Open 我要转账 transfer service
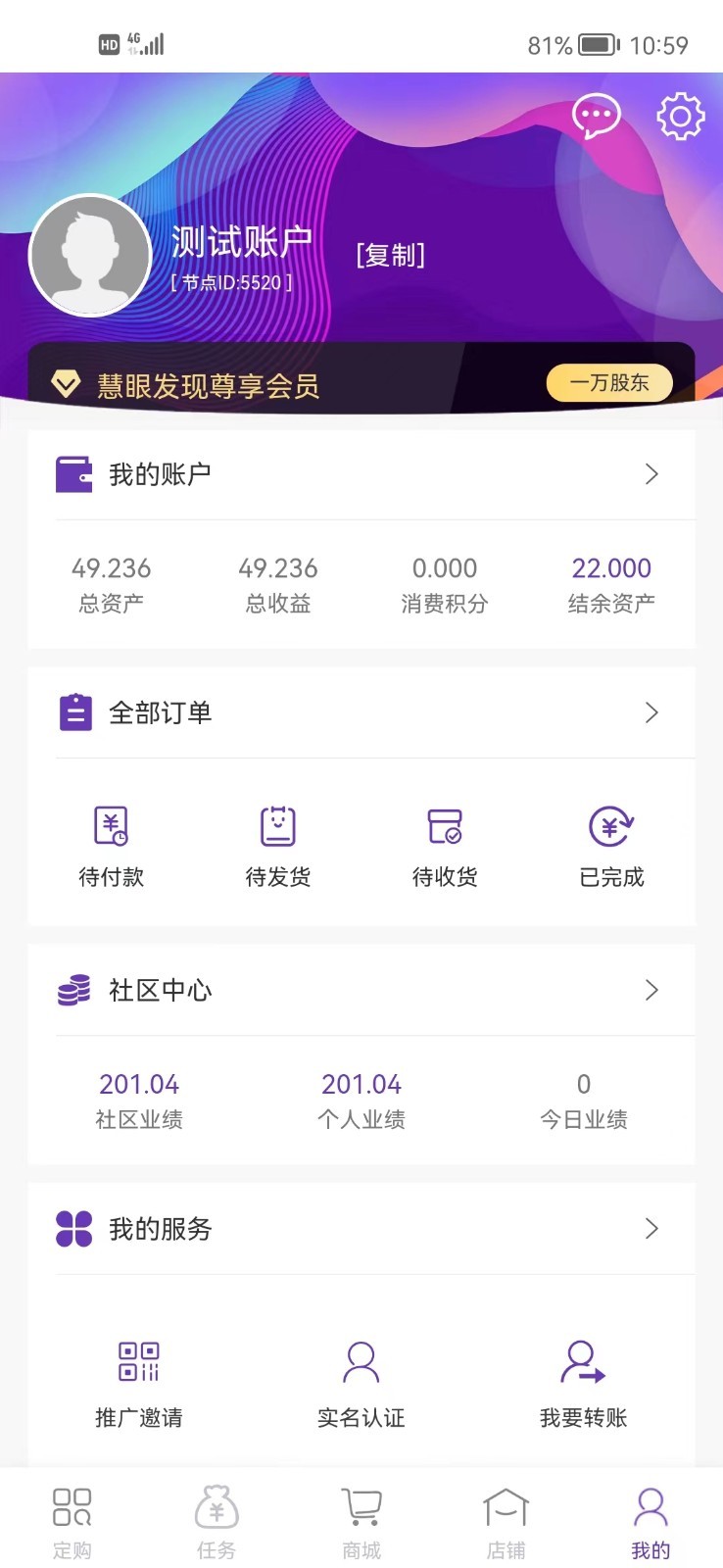This screenshot has width=723, height=1568. point(583,1384)
